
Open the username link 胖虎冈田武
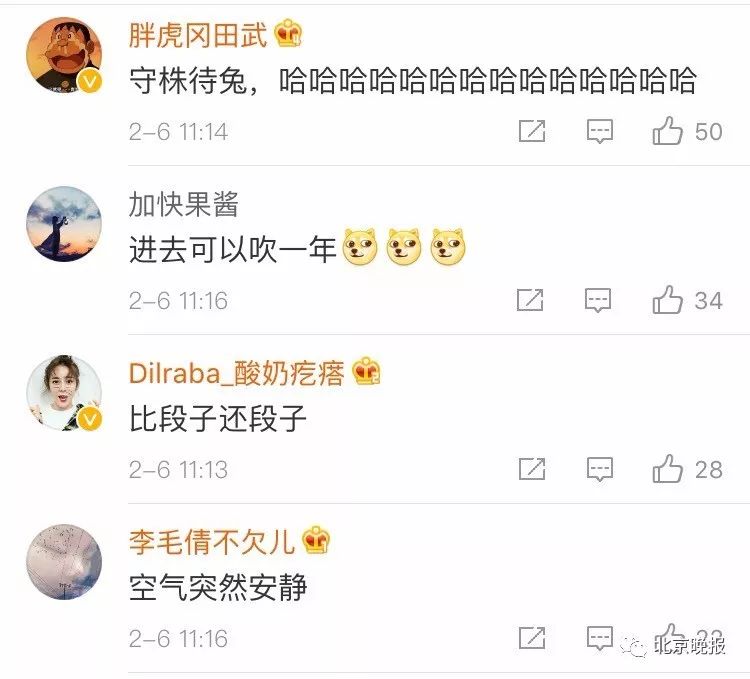click(198, 36)
